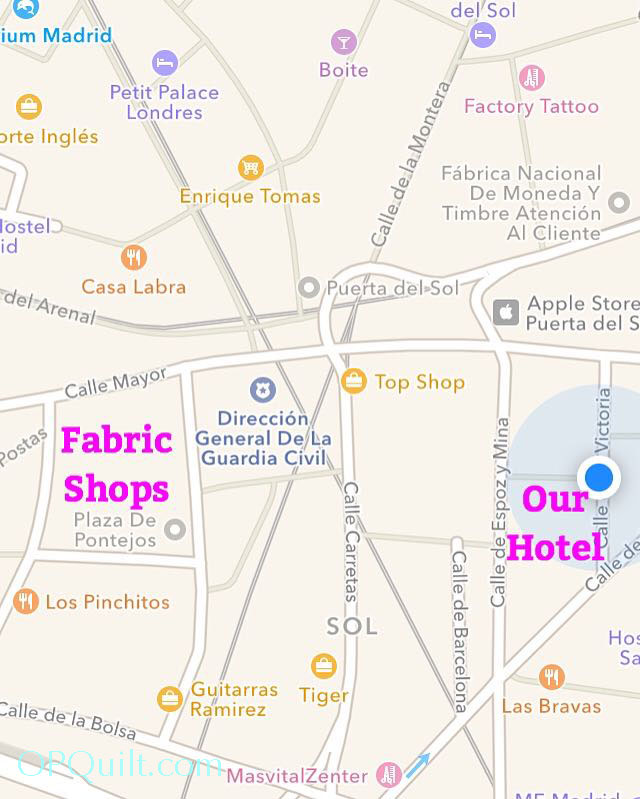
Task: Select the Guitarras Ramirez shop marker
Action: (x=170, y=698)
